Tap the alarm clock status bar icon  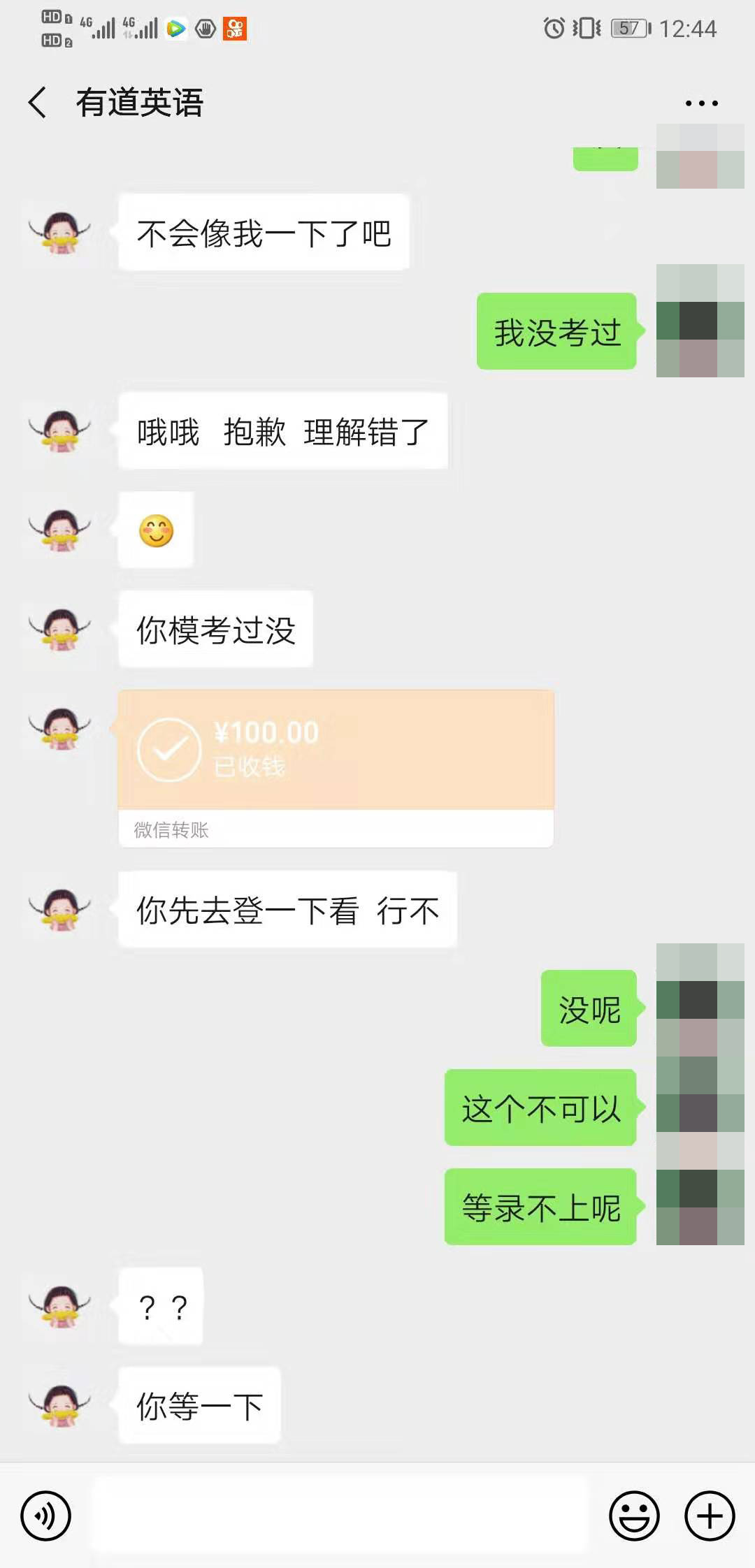click(554, 29)
